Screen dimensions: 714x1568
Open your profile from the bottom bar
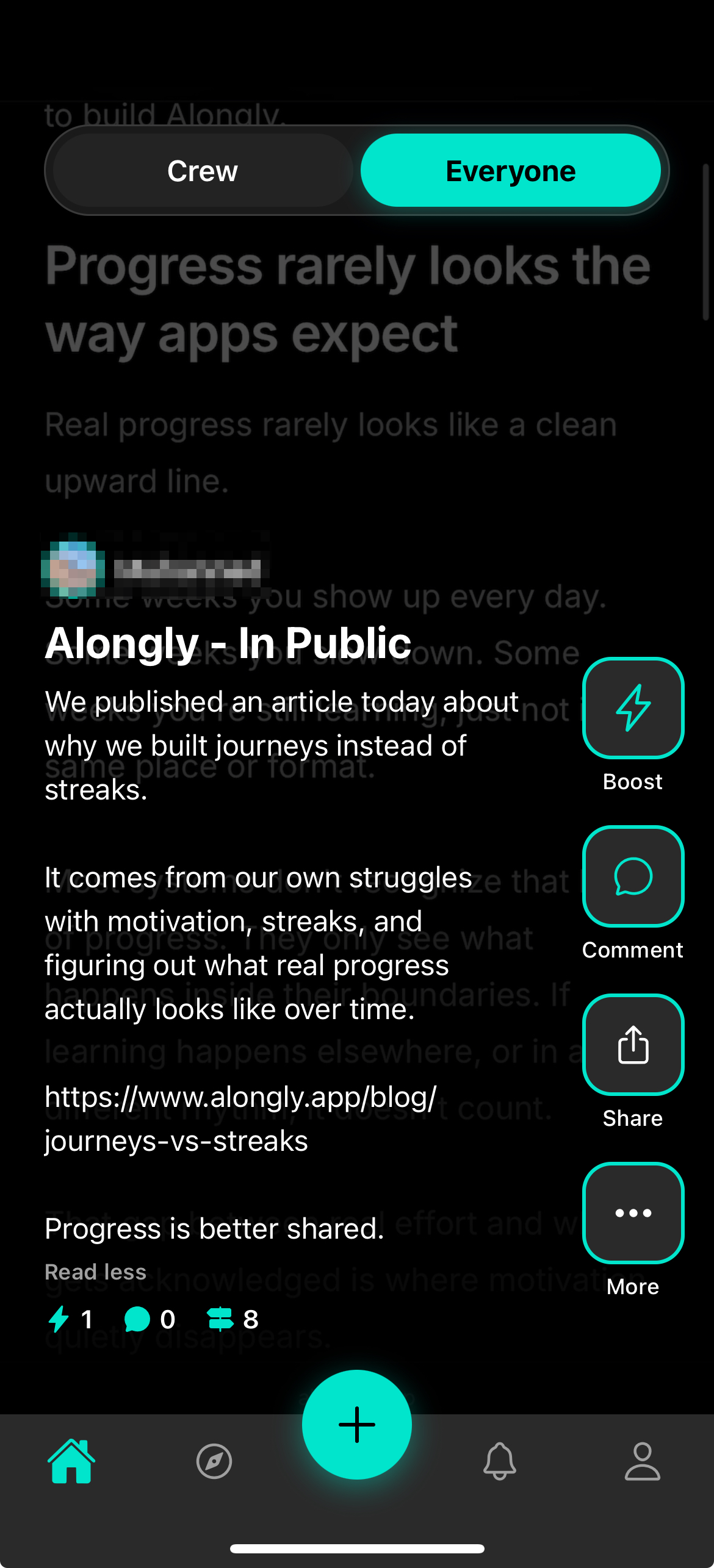pos(642,1461)
